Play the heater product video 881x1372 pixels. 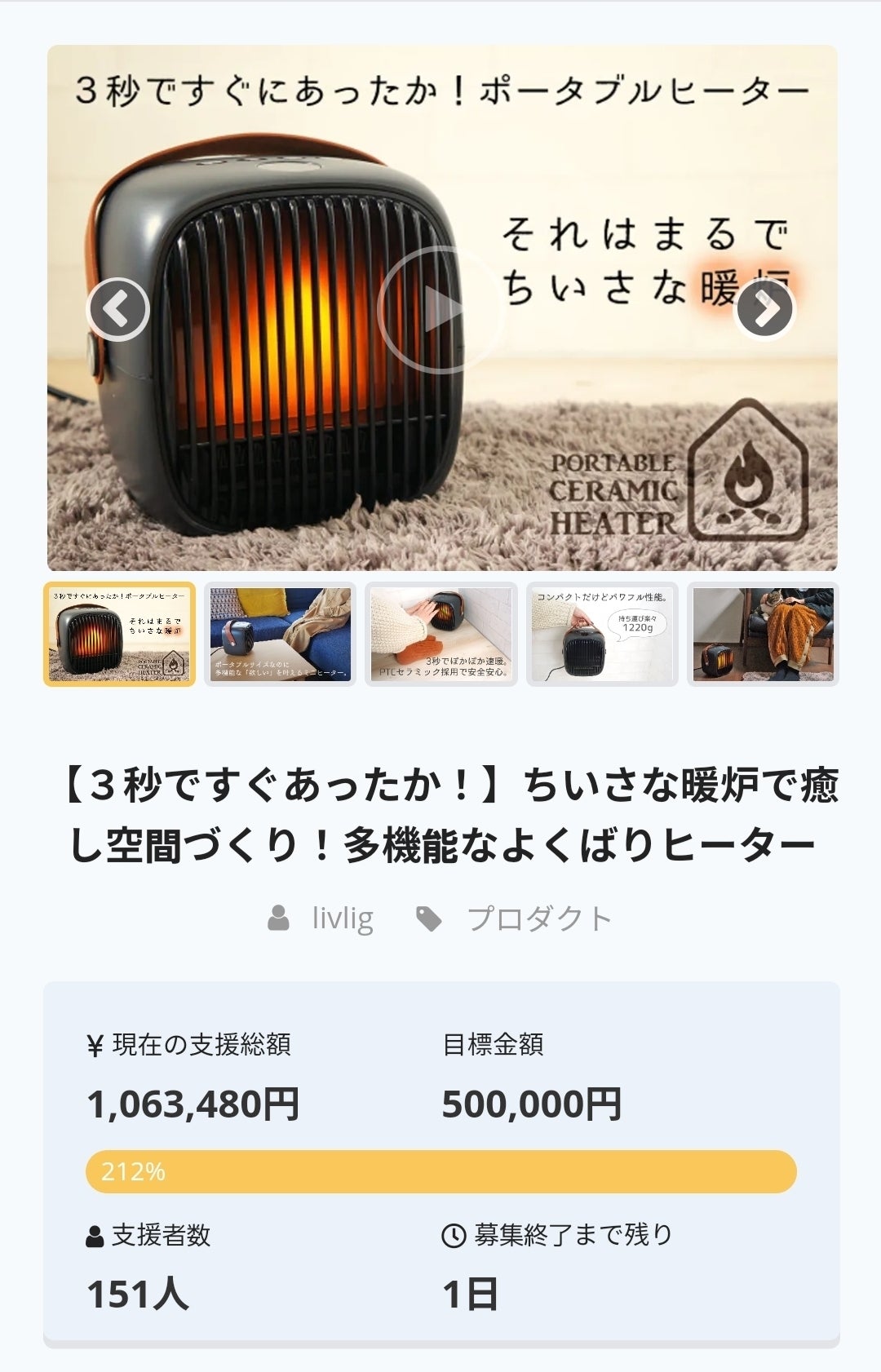coord(441,310)
